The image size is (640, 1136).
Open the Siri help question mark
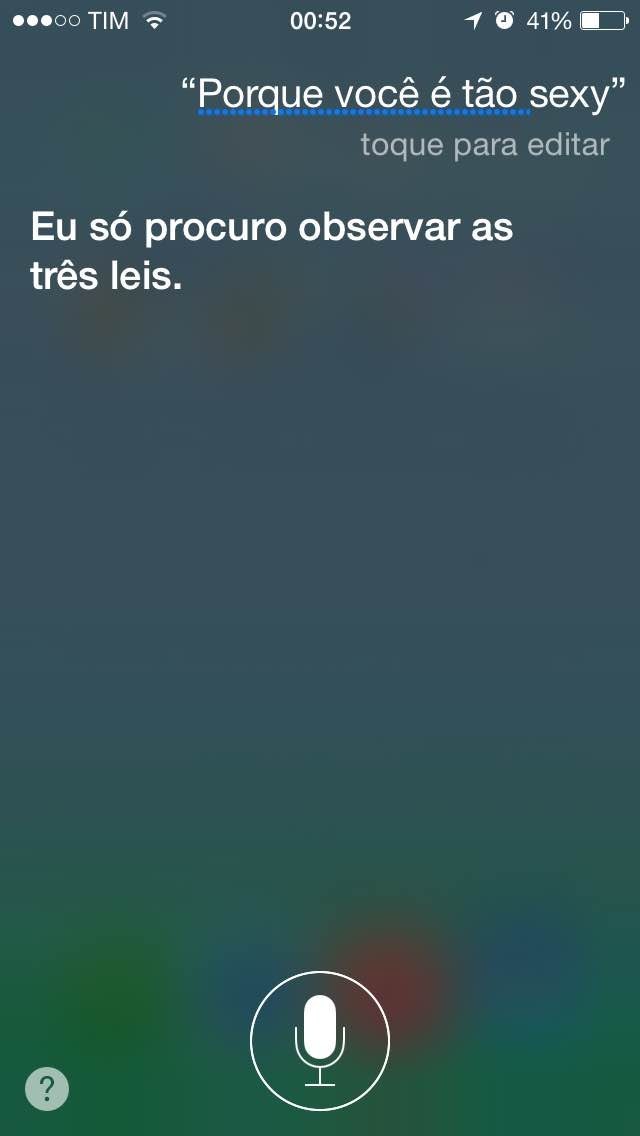47,1087
